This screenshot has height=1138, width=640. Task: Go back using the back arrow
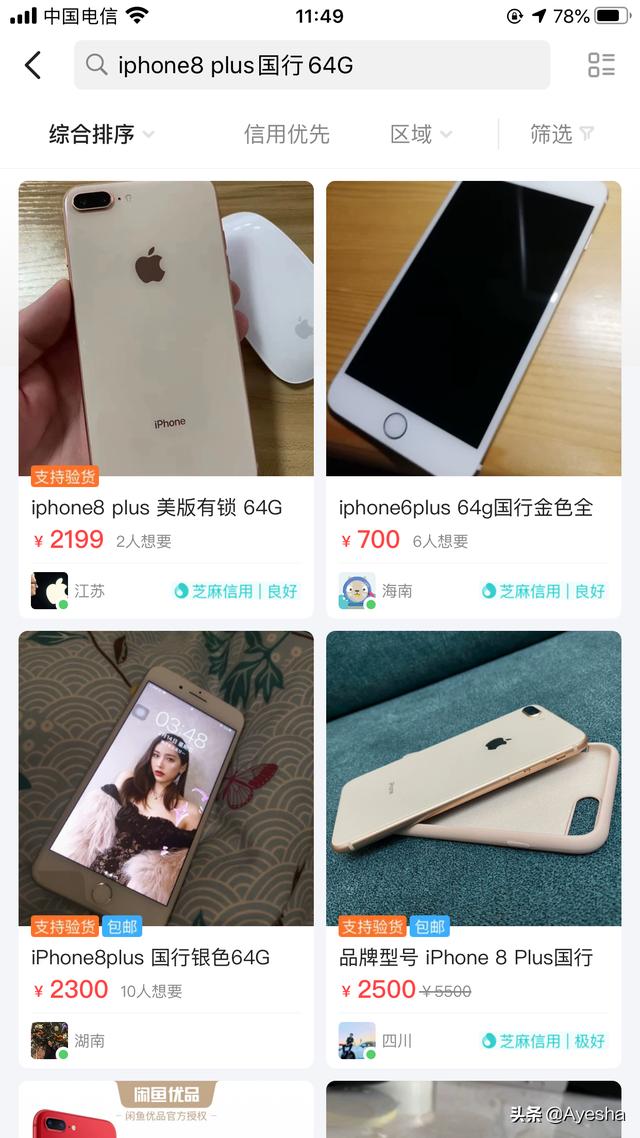(33, 65)
